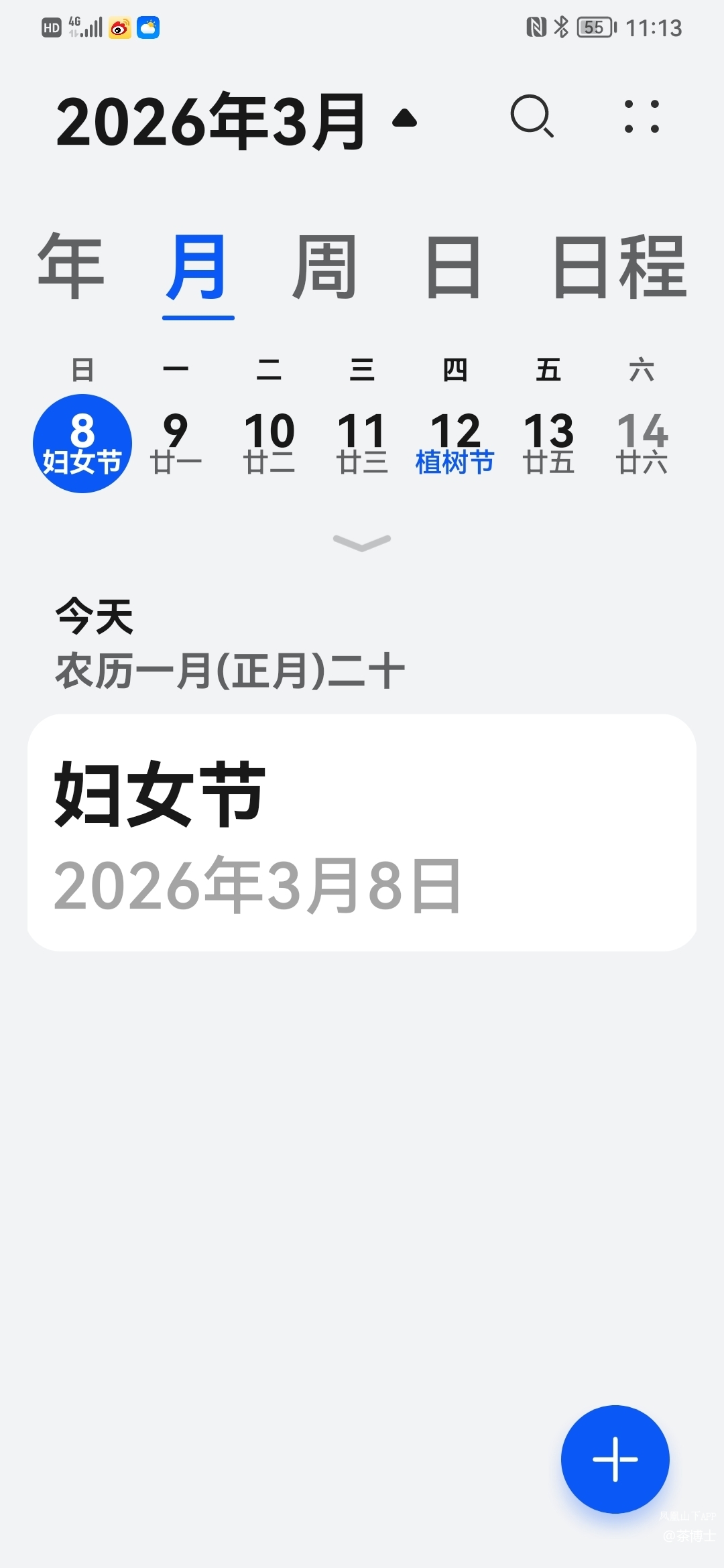The image size is (724, 1568).
Task: Select Saturday the 14th
Action: click(642, 444)
